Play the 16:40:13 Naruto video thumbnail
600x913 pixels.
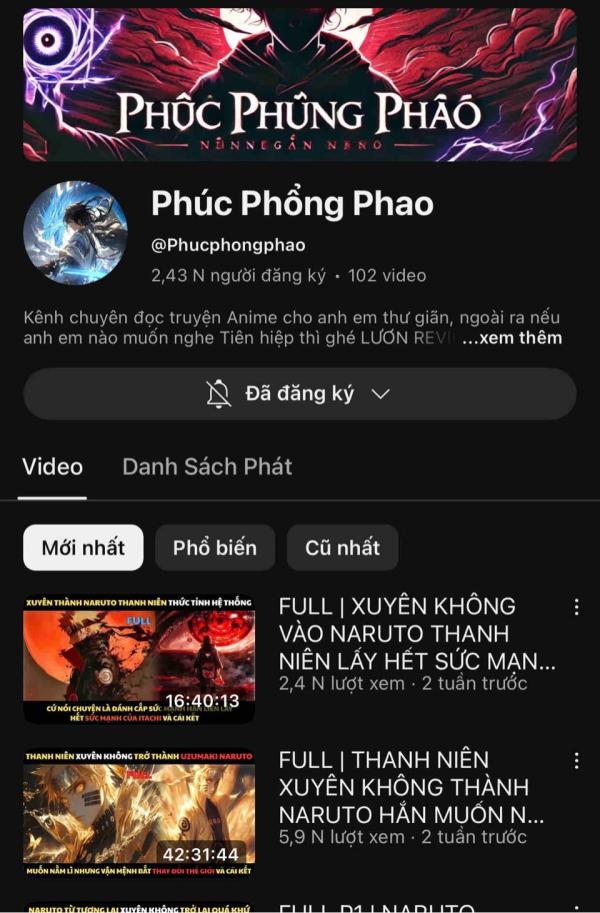click(139, 660)
